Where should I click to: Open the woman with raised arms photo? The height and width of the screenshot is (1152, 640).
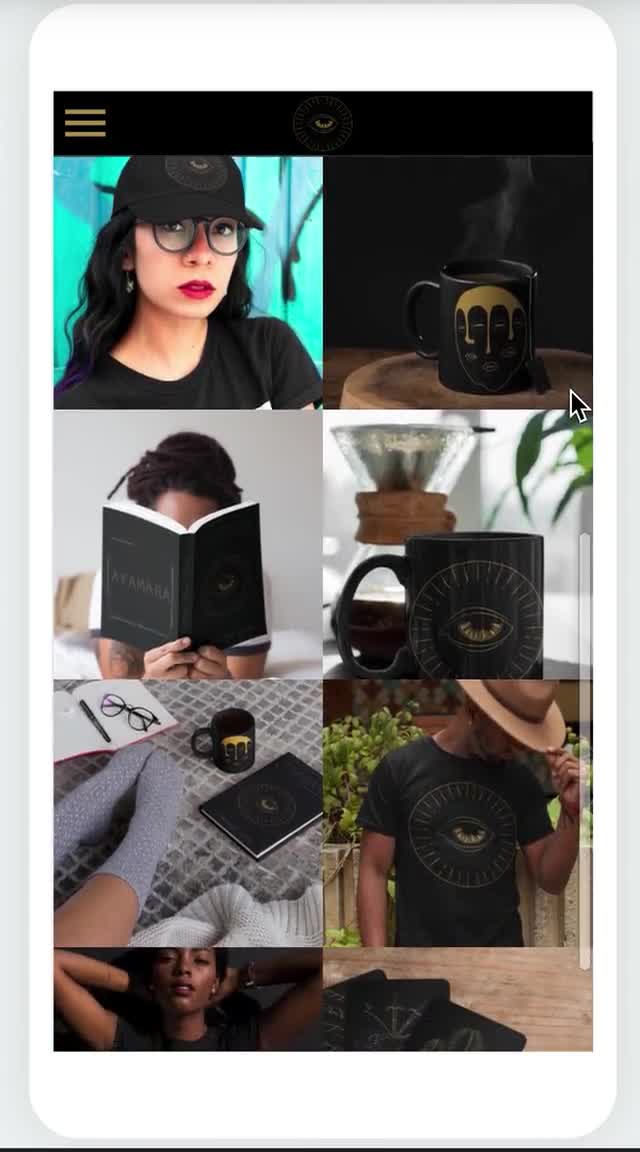click(x=188, y=999)
